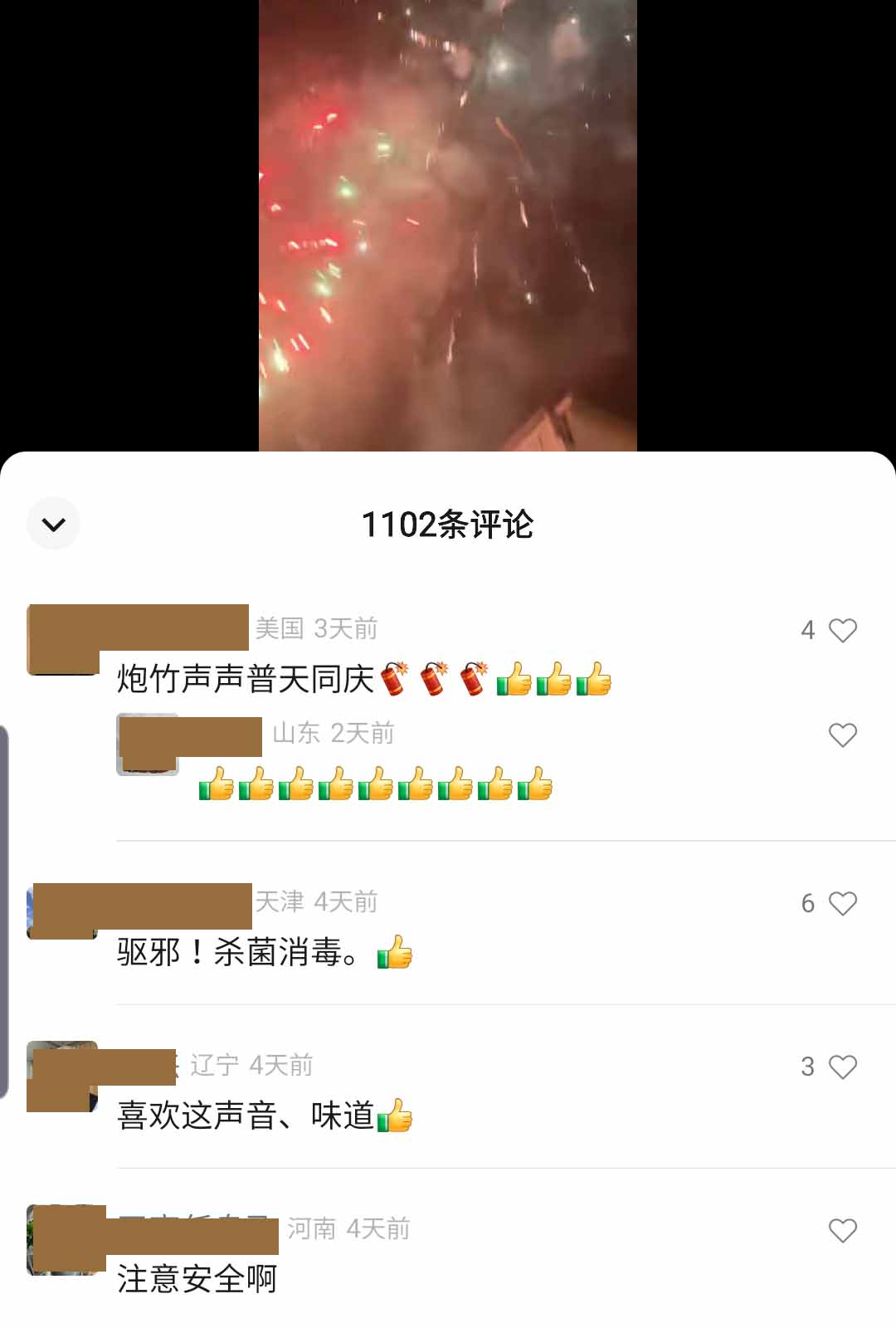Reply to the comment '注意安全啊'
This screenshot has height=1328, width=896.
coord(197,1279)
